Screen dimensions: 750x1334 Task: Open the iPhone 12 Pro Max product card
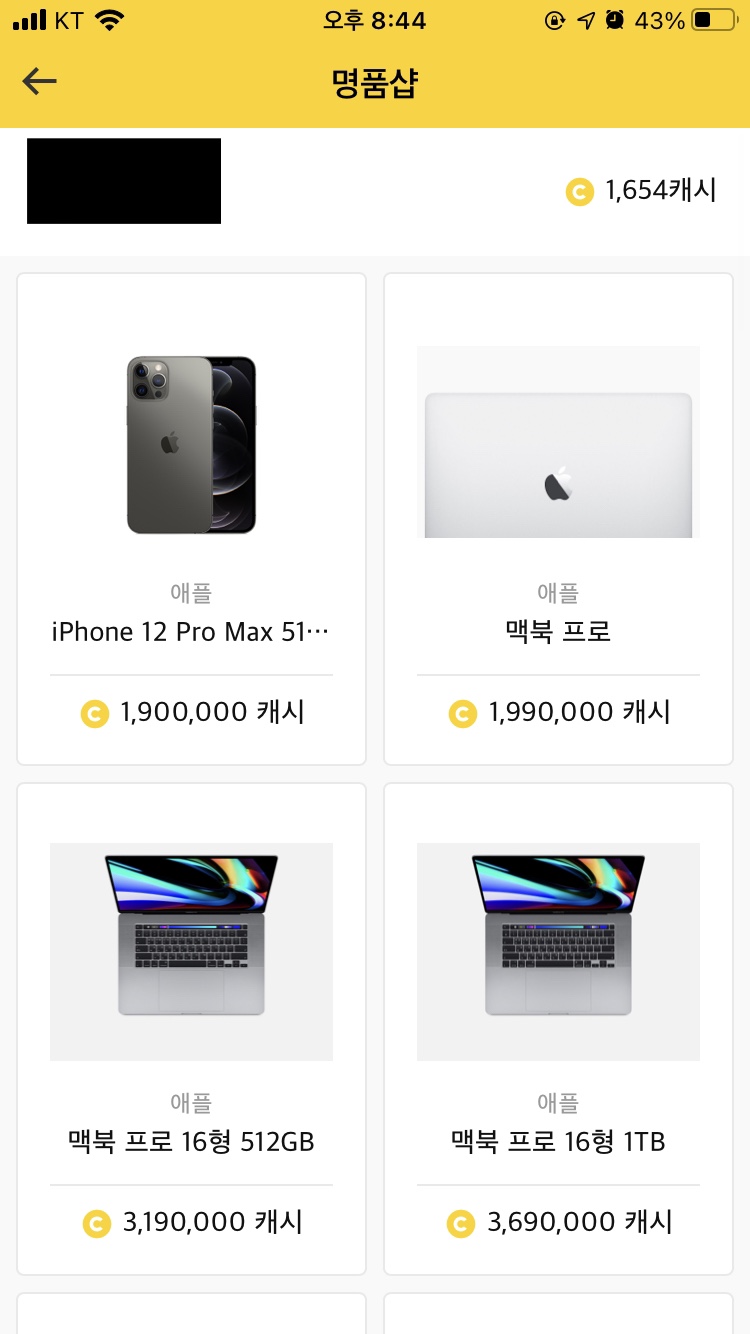(x=191, y=518)
